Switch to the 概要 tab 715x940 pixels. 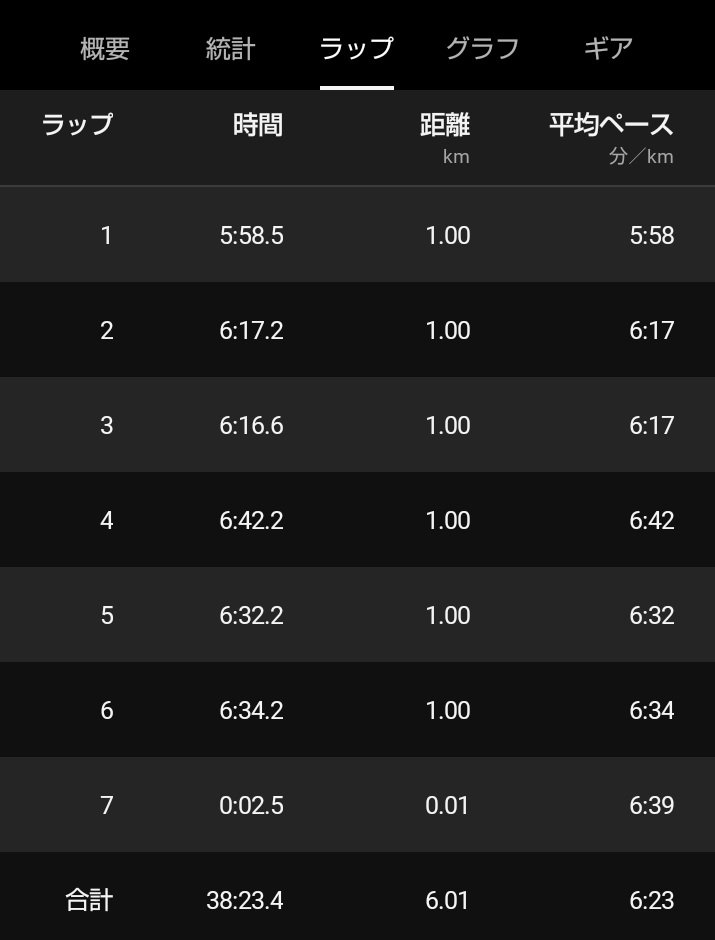point(105,48)
